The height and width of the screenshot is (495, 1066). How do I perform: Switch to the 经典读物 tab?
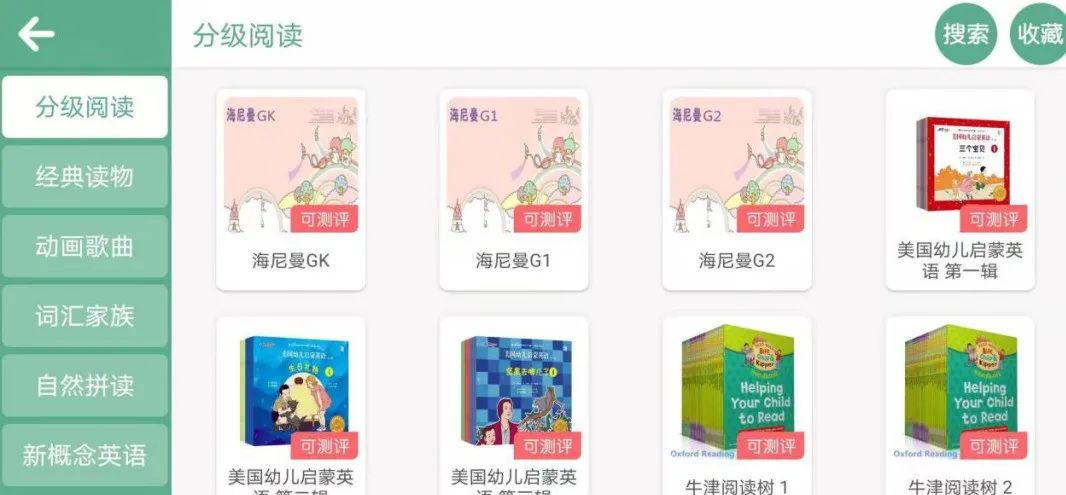pyautogui.click(x=85, y=177)
